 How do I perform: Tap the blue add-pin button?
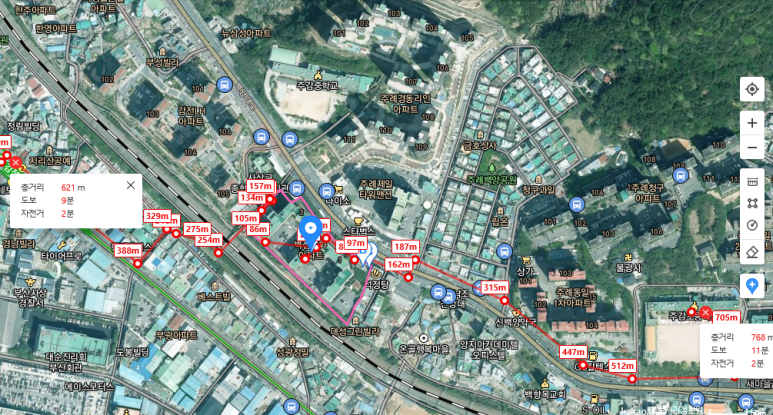(752, 286)
